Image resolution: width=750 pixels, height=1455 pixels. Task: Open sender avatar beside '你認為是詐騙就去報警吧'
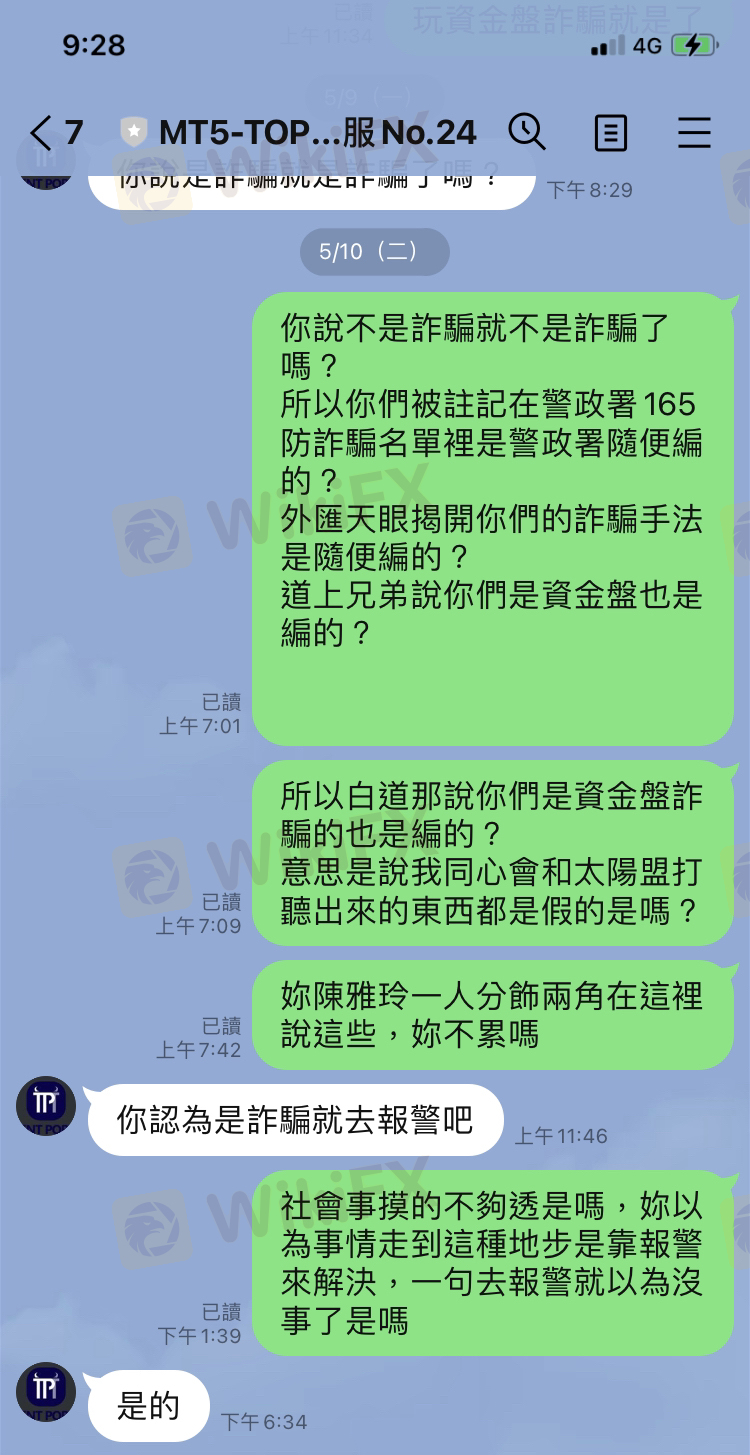pos(46,1107)
